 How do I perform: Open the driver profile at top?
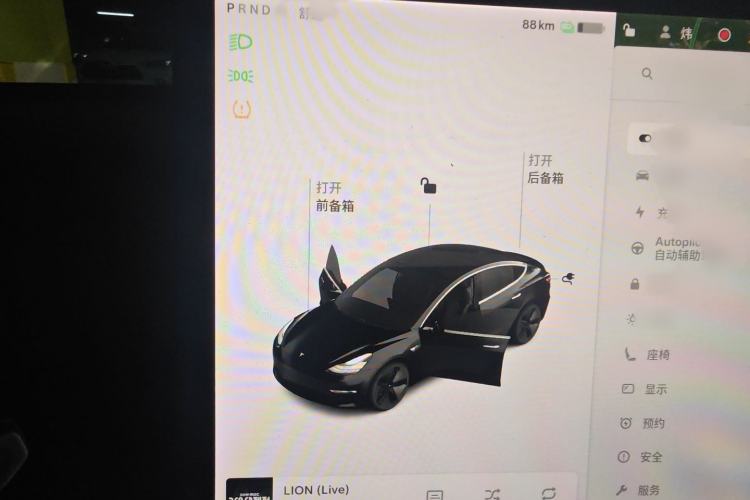pyautogui.click(x=677, y=32)
